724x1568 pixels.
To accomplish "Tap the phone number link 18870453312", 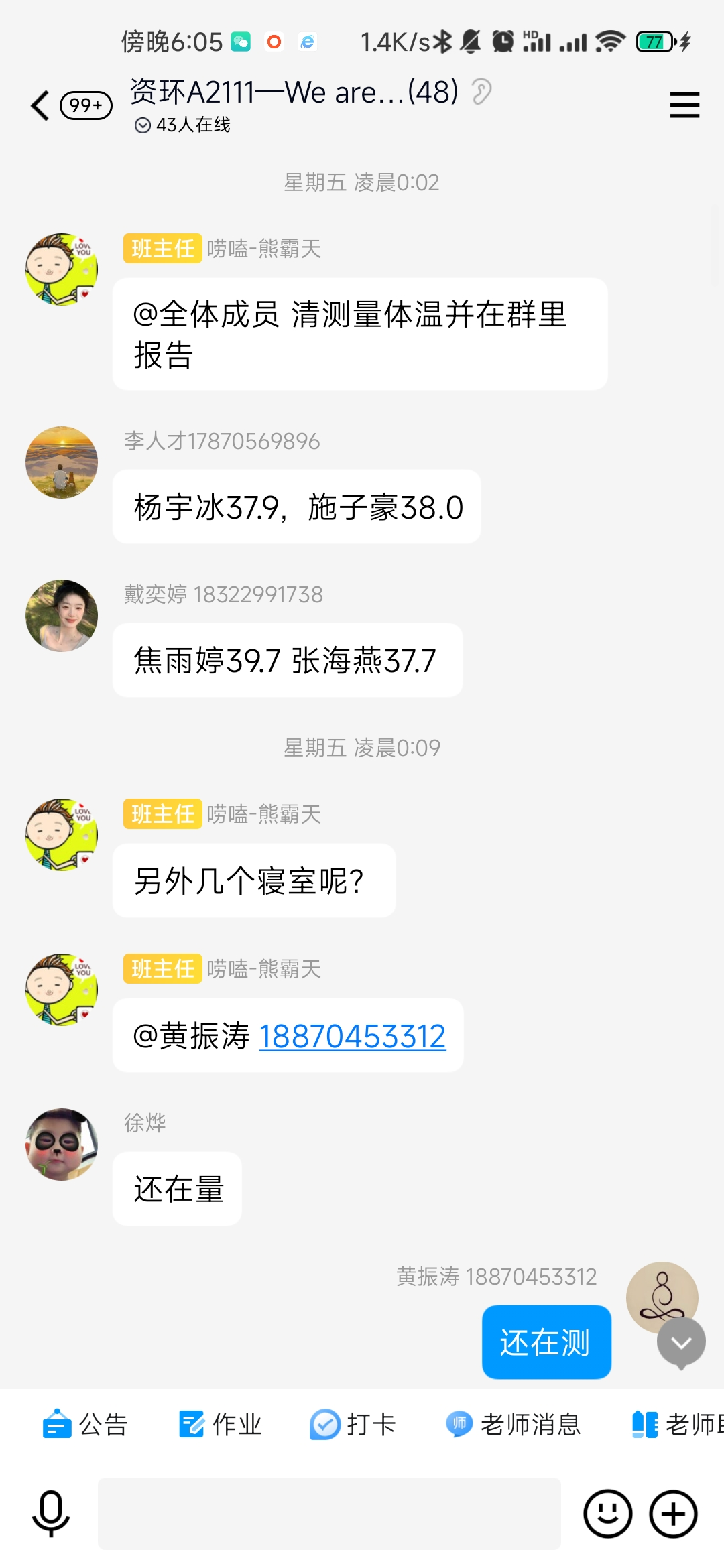I will tap(353, 1036).
